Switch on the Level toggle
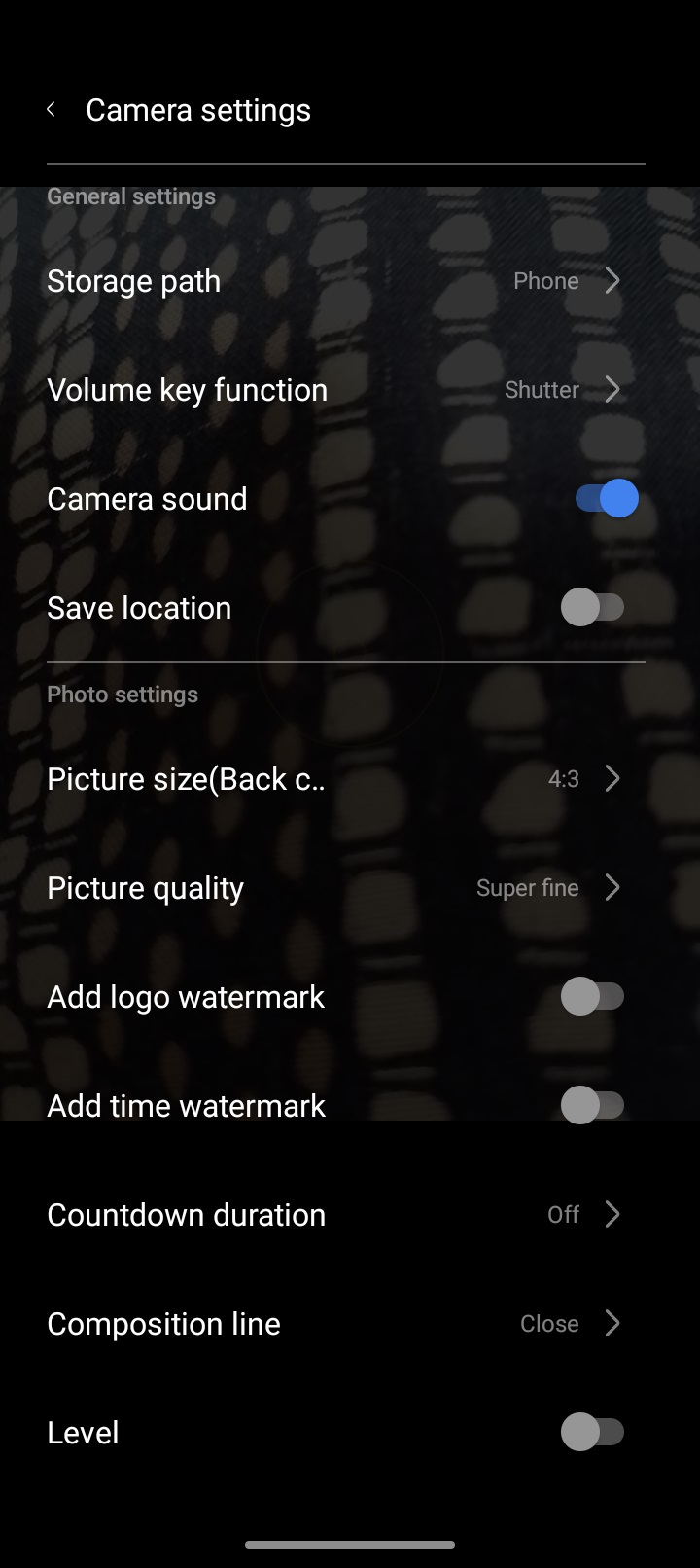The width and height of the screenshot is (700, 1568). point(593,1433)
